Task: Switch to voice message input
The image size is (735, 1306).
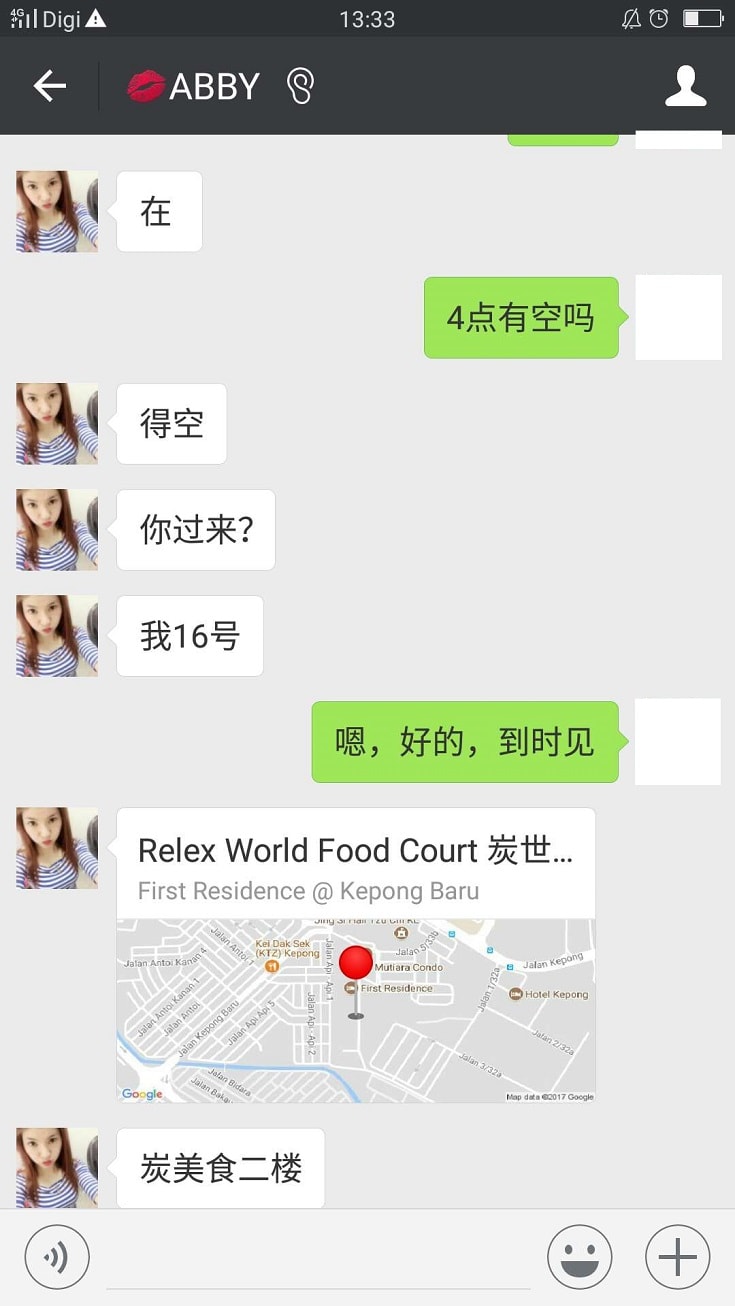Action: click(57, 1257)
